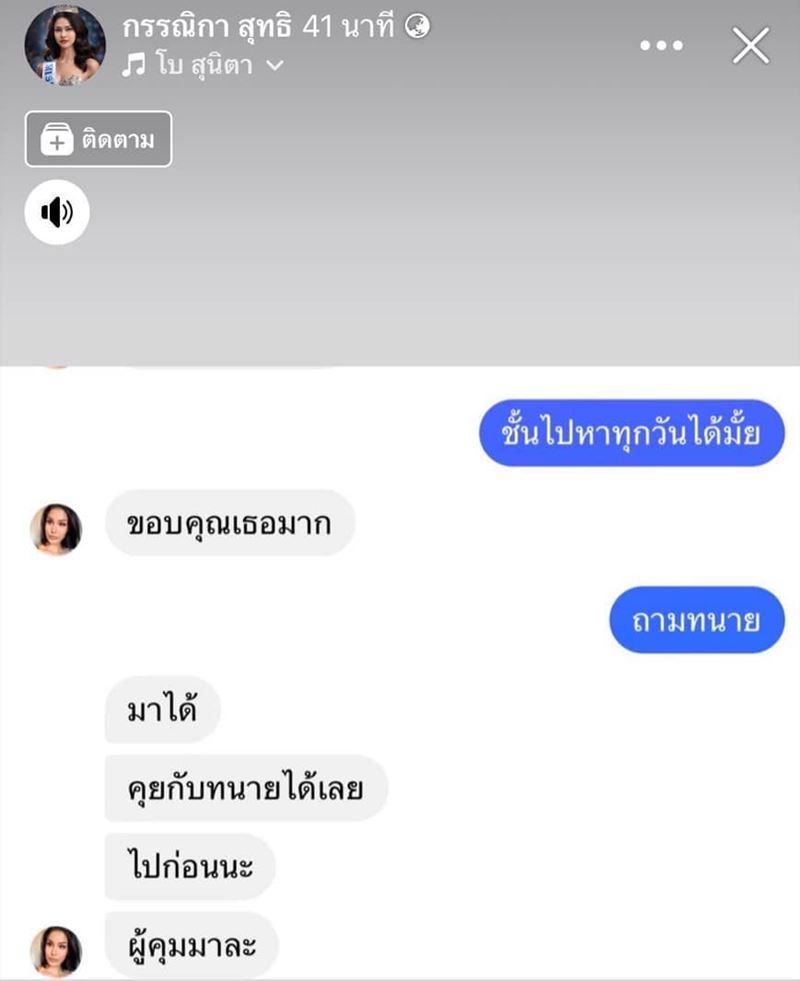Click the มาได้ message bubble
This screenshot has width=800, height=981.
(x=161, y=711)
